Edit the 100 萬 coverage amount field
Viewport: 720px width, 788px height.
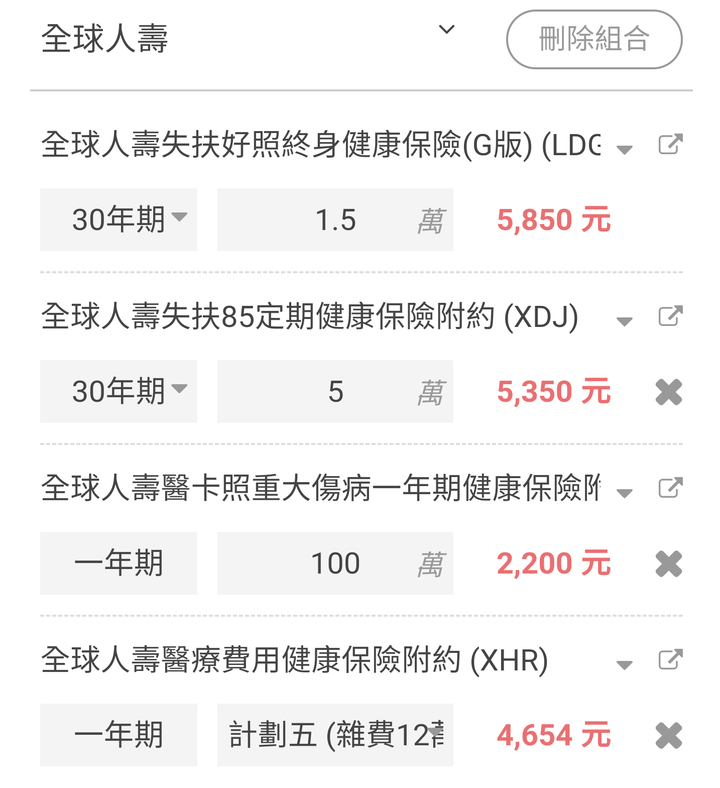pos(335,564)
